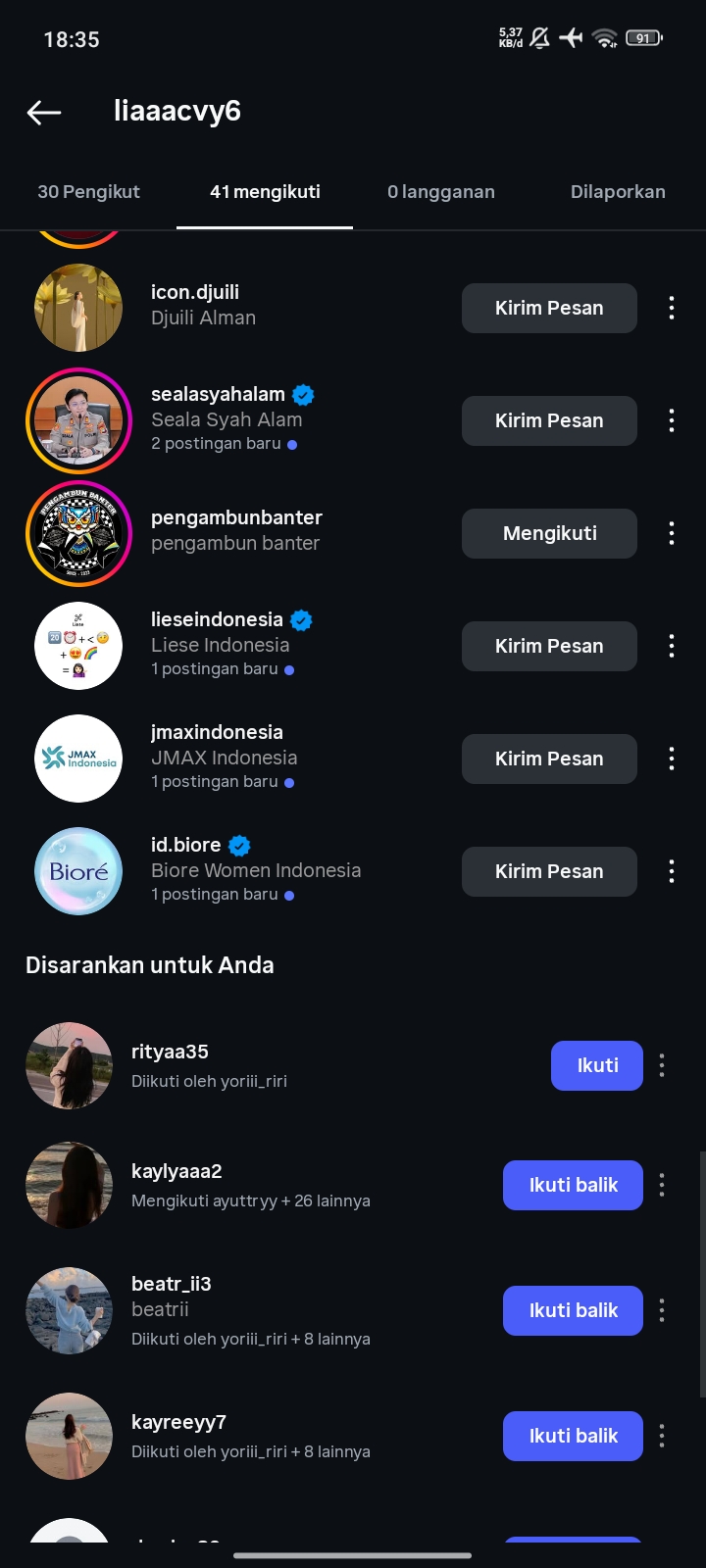Follow back kaylyaaa2
Viewport: 706px width, 1568px height.
pos(573,1185)
